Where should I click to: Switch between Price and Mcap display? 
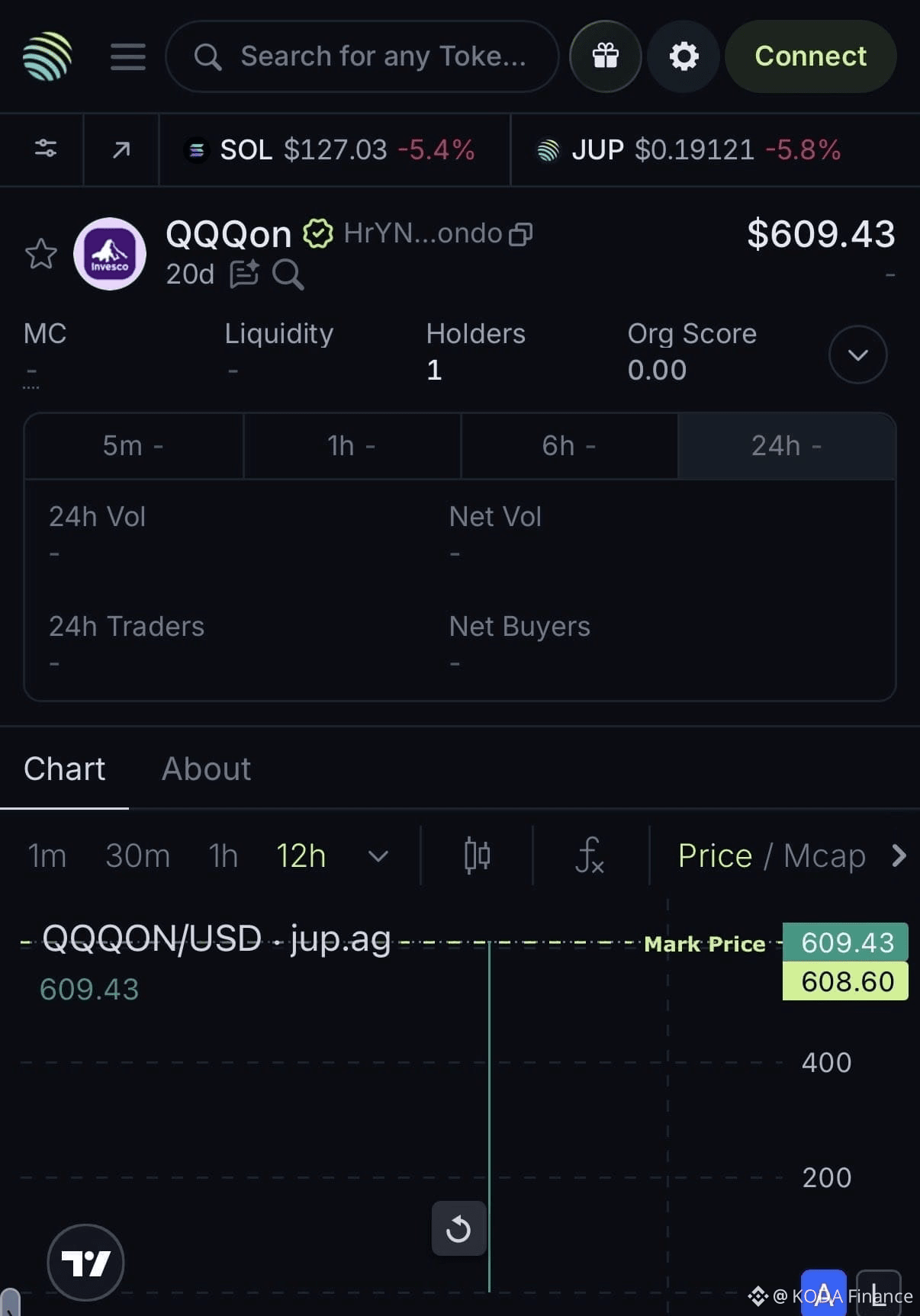pos(770,855)
